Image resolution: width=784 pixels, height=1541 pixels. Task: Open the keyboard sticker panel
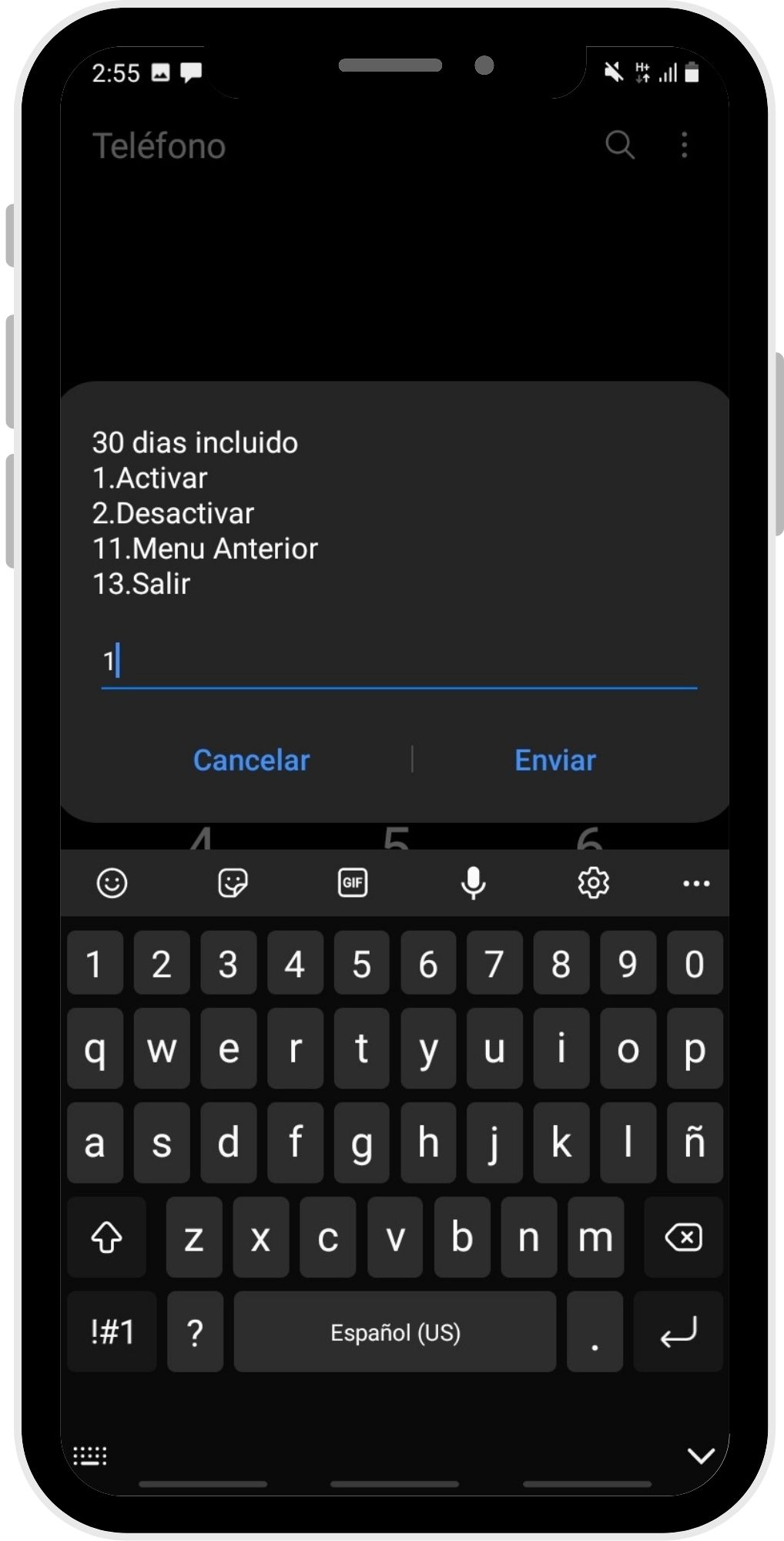tap(233, 883)
